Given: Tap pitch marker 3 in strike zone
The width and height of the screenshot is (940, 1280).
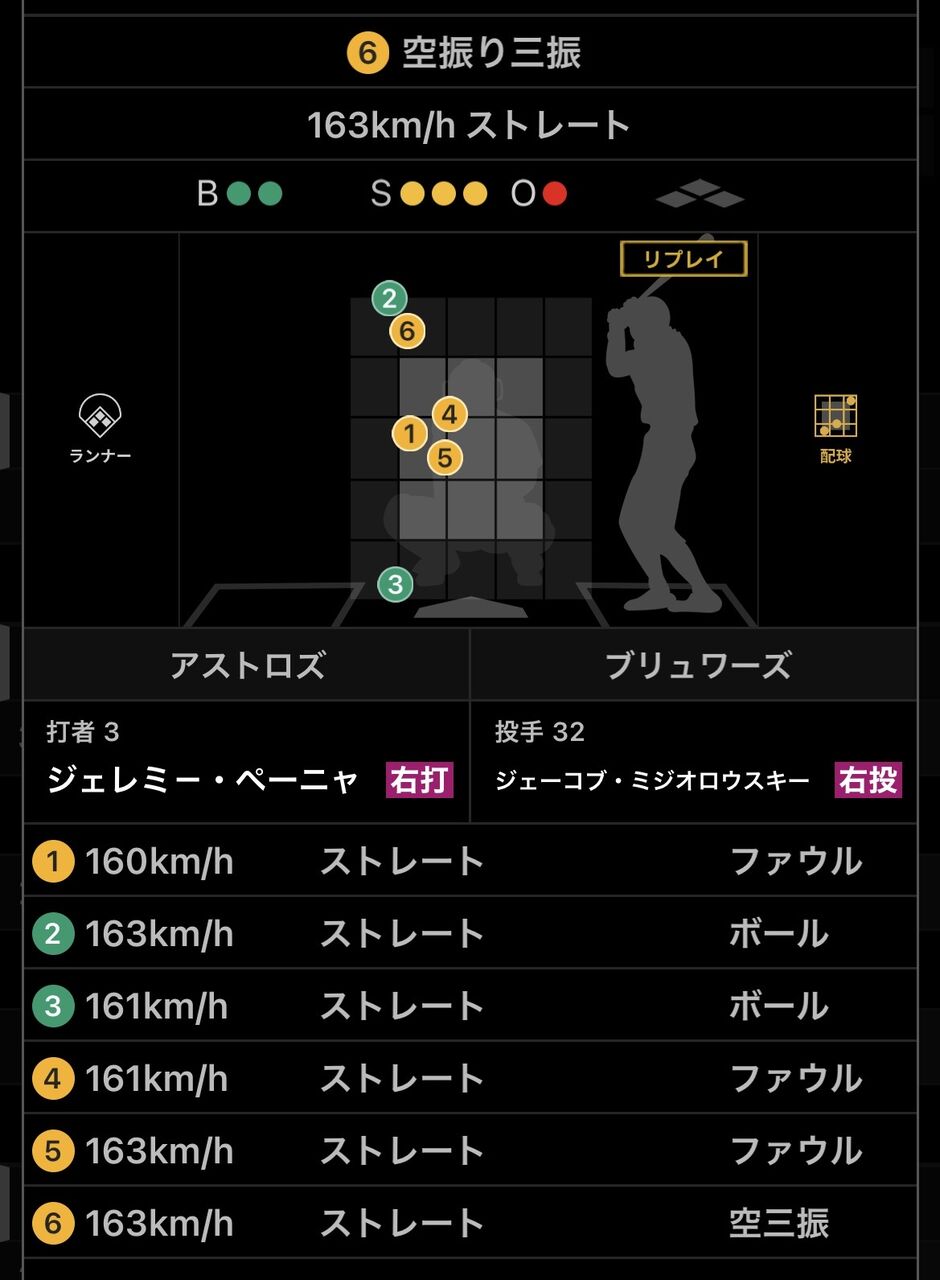Looking at the screenshot, I should (395, 584).
